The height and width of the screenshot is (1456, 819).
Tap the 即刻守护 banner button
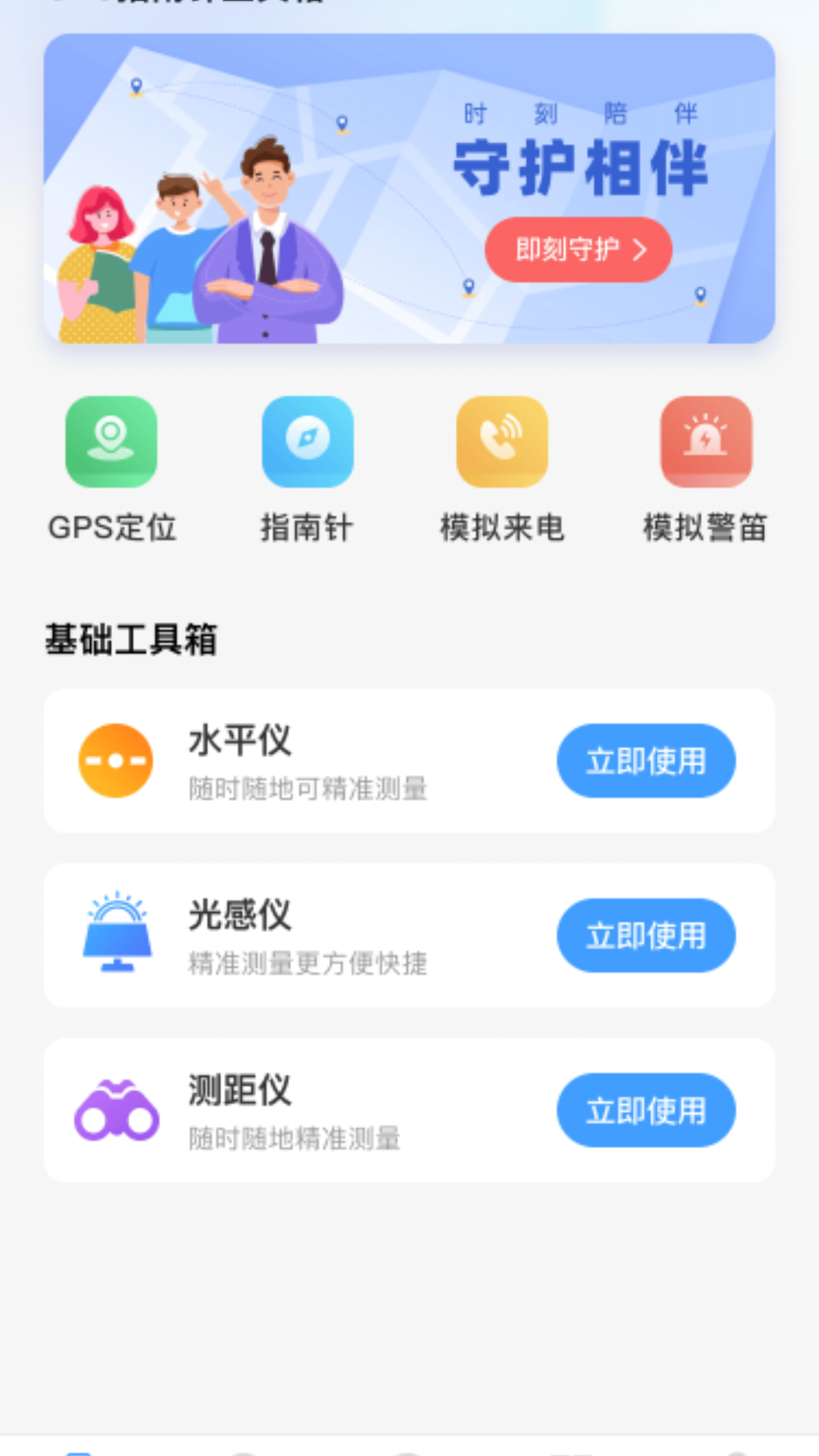578,249
